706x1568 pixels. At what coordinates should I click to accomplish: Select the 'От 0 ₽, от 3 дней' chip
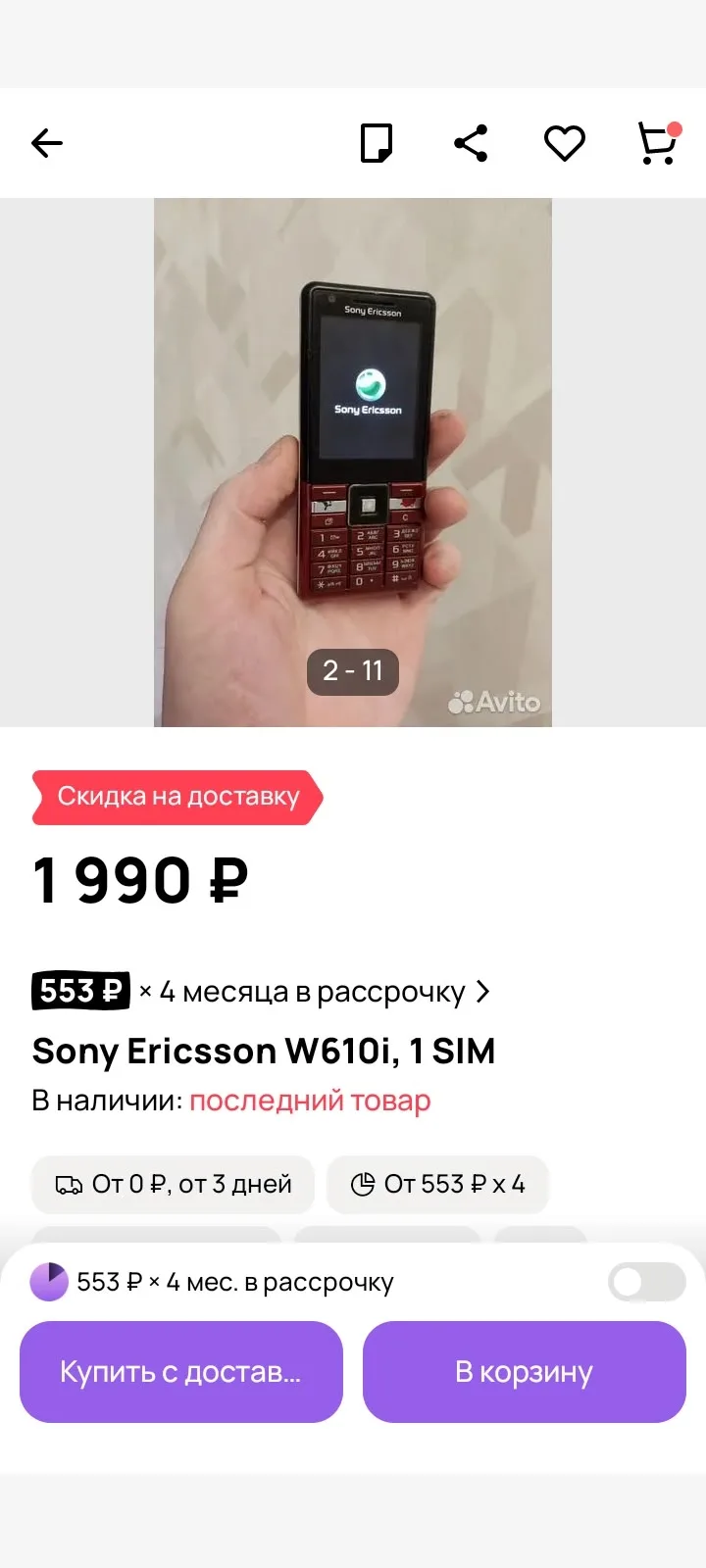(x=174, y=1184)
